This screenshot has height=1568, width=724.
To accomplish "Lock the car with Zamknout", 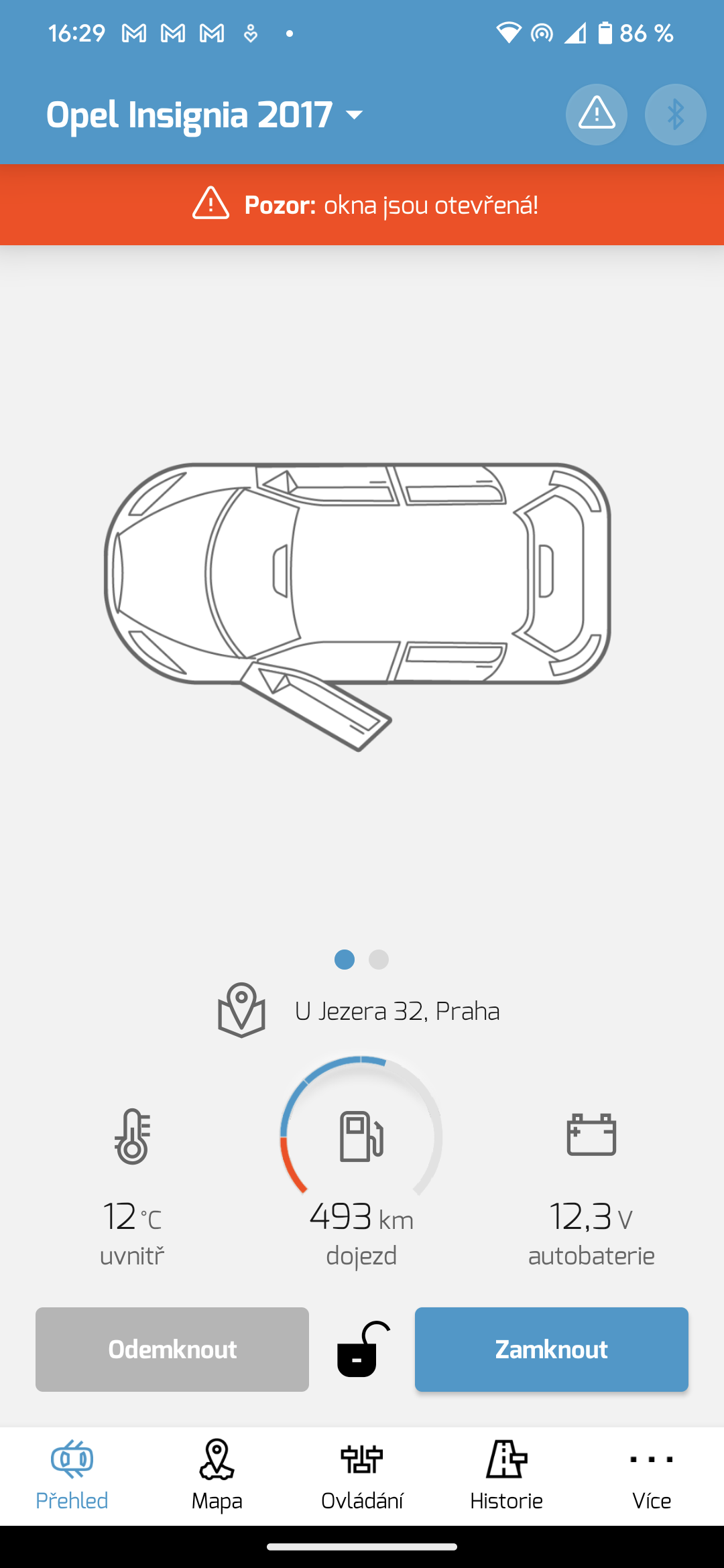I will click(551, 1350).
